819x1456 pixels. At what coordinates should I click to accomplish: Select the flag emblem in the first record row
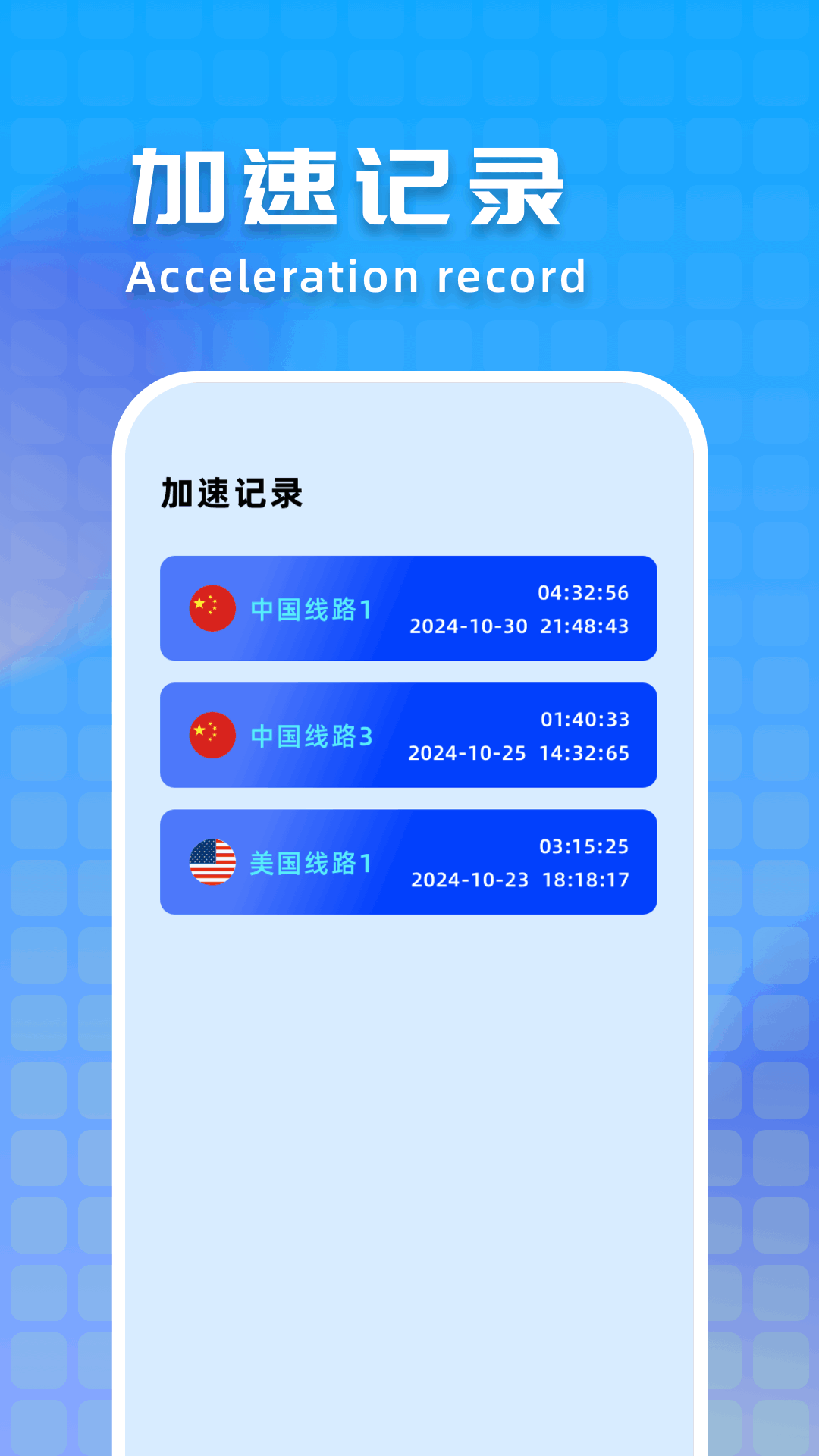tap(211, 608)
